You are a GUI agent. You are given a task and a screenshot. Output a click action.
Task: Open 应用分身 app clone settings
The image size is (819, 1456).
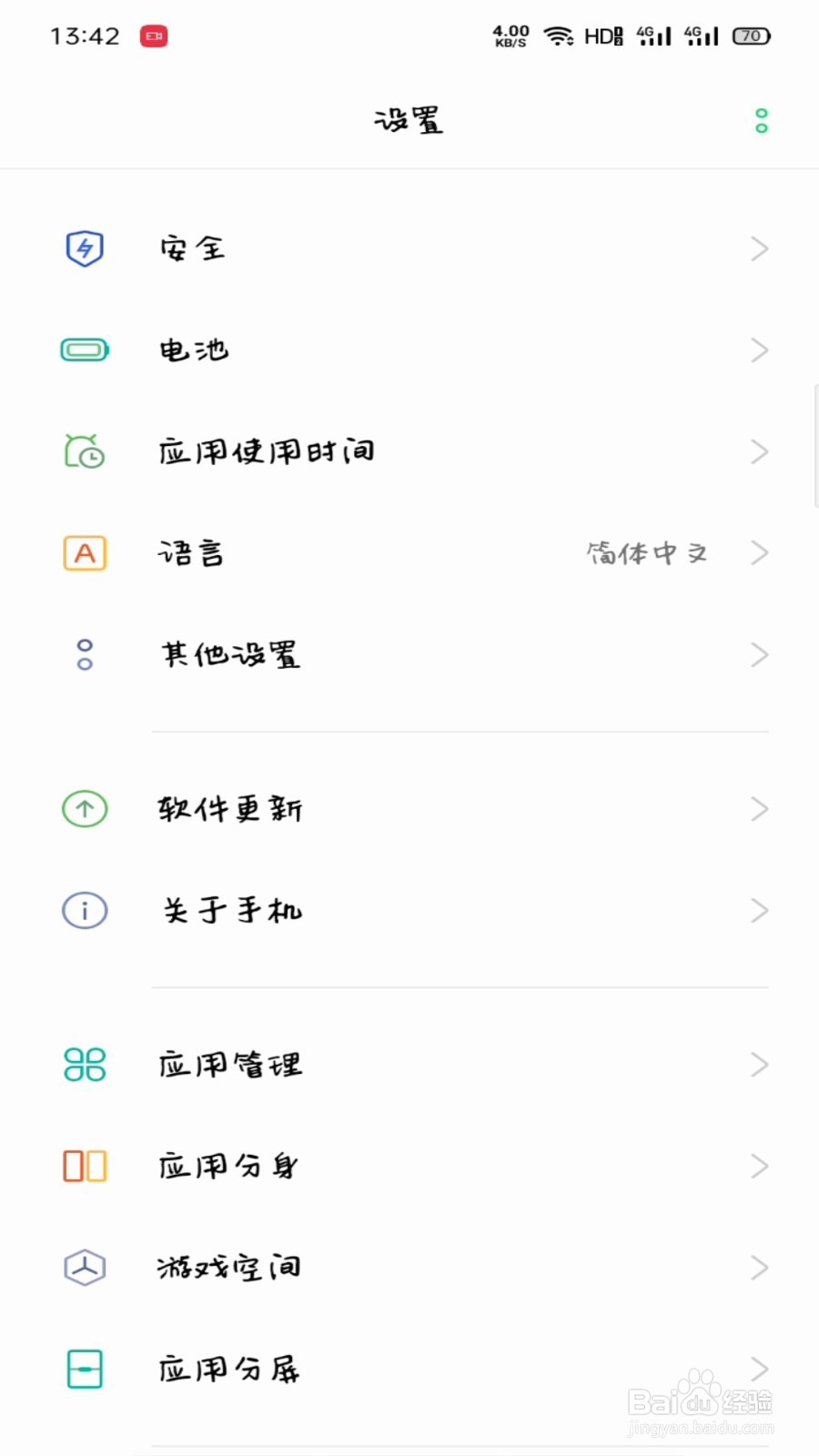coord(409,1167)
